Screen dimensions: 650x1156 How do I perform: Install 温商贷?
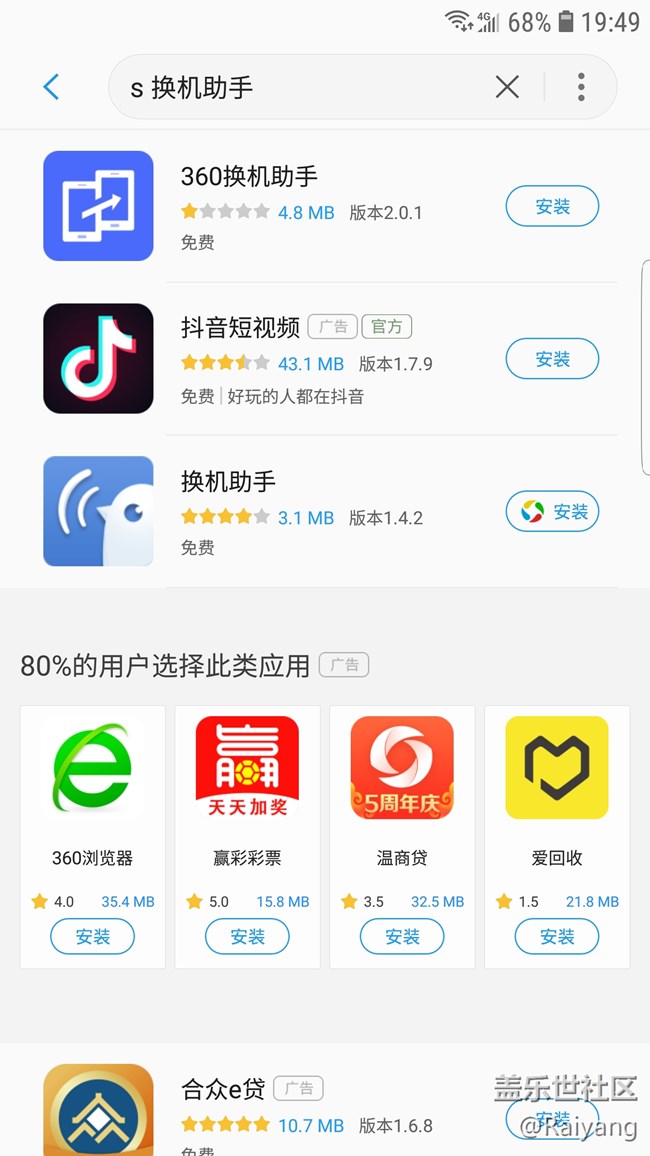click(402, 937)
